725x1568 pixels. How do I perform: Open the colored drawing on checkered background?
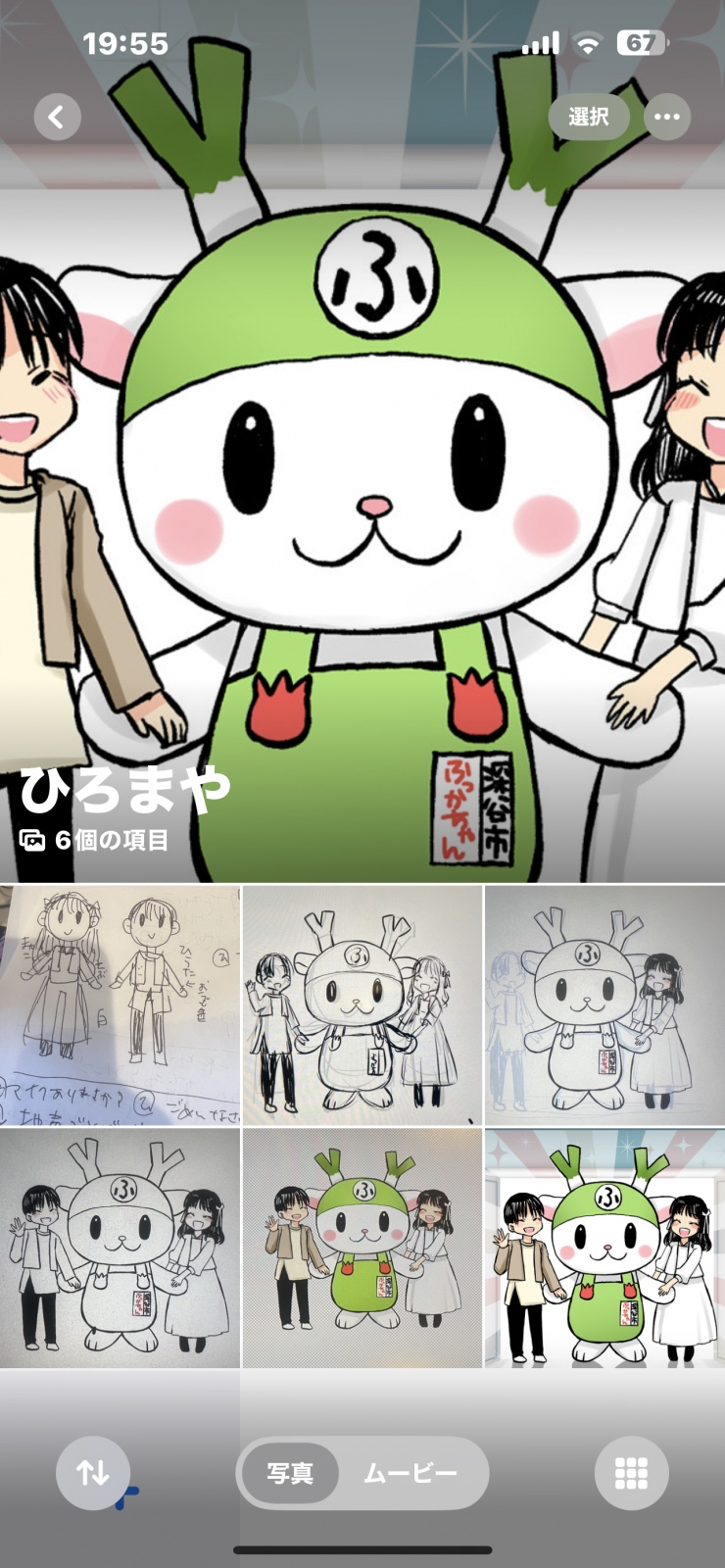[x=362, y=1248]
